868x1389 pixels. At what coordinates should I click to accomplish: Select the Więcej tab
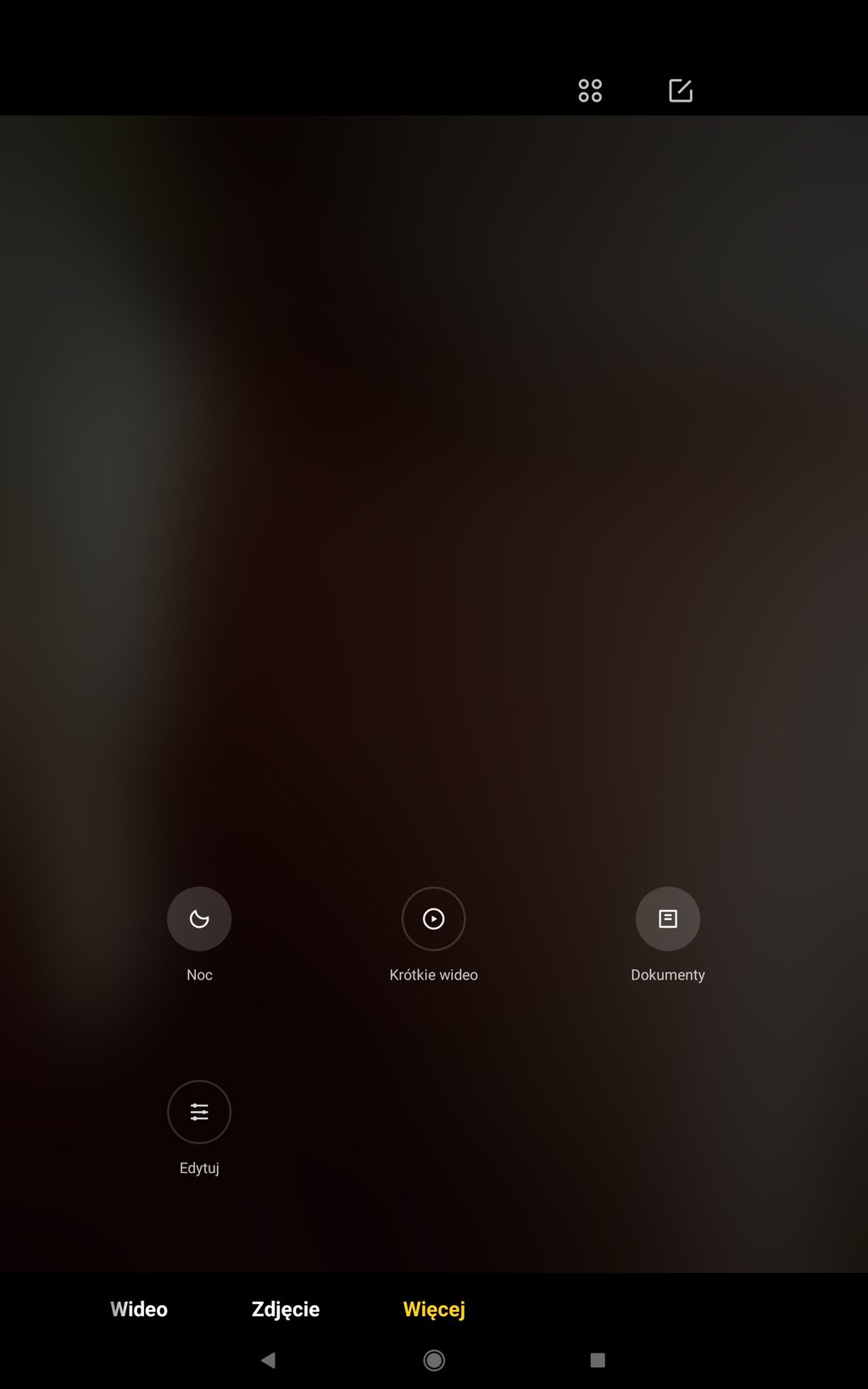(x=434, y=1309)
